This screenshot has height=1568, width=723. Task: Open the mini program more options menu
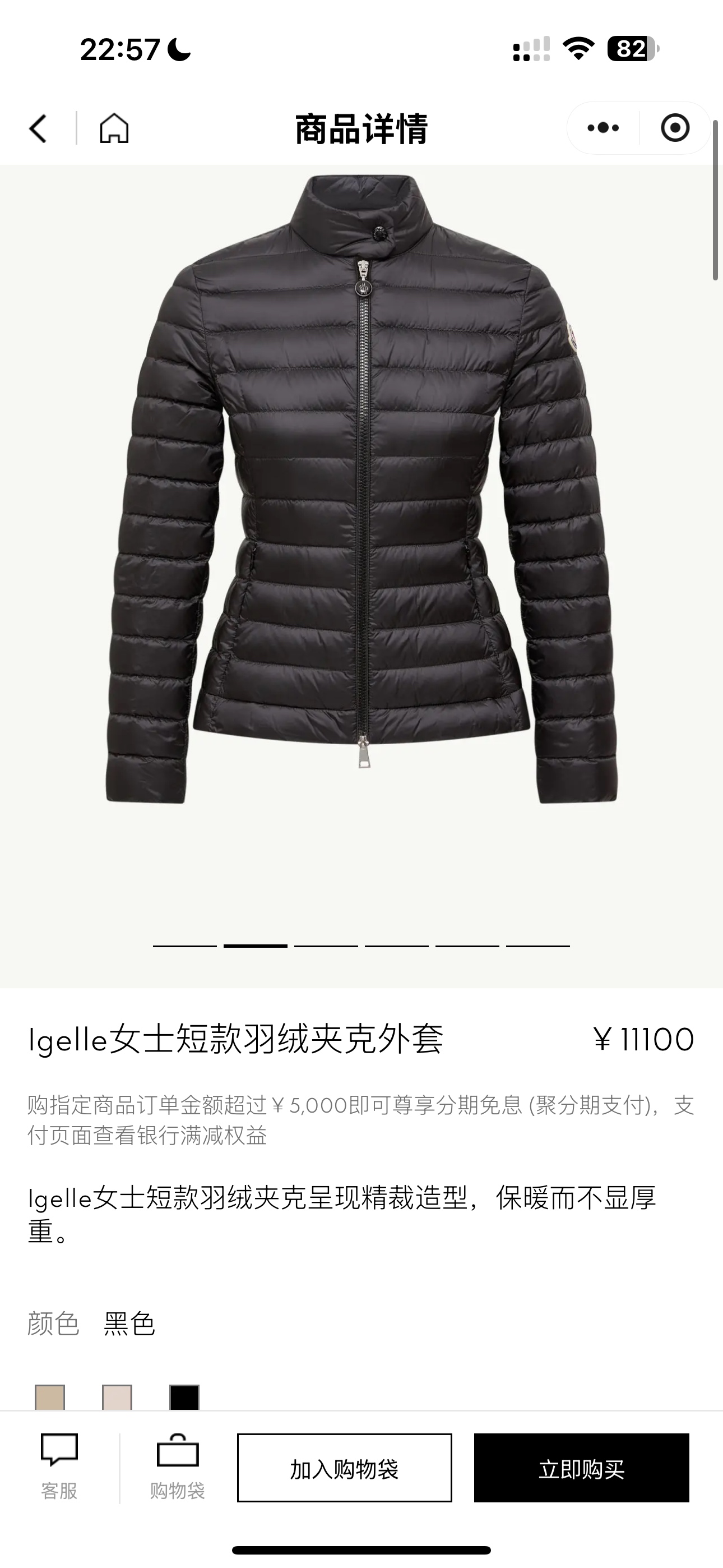603,128
